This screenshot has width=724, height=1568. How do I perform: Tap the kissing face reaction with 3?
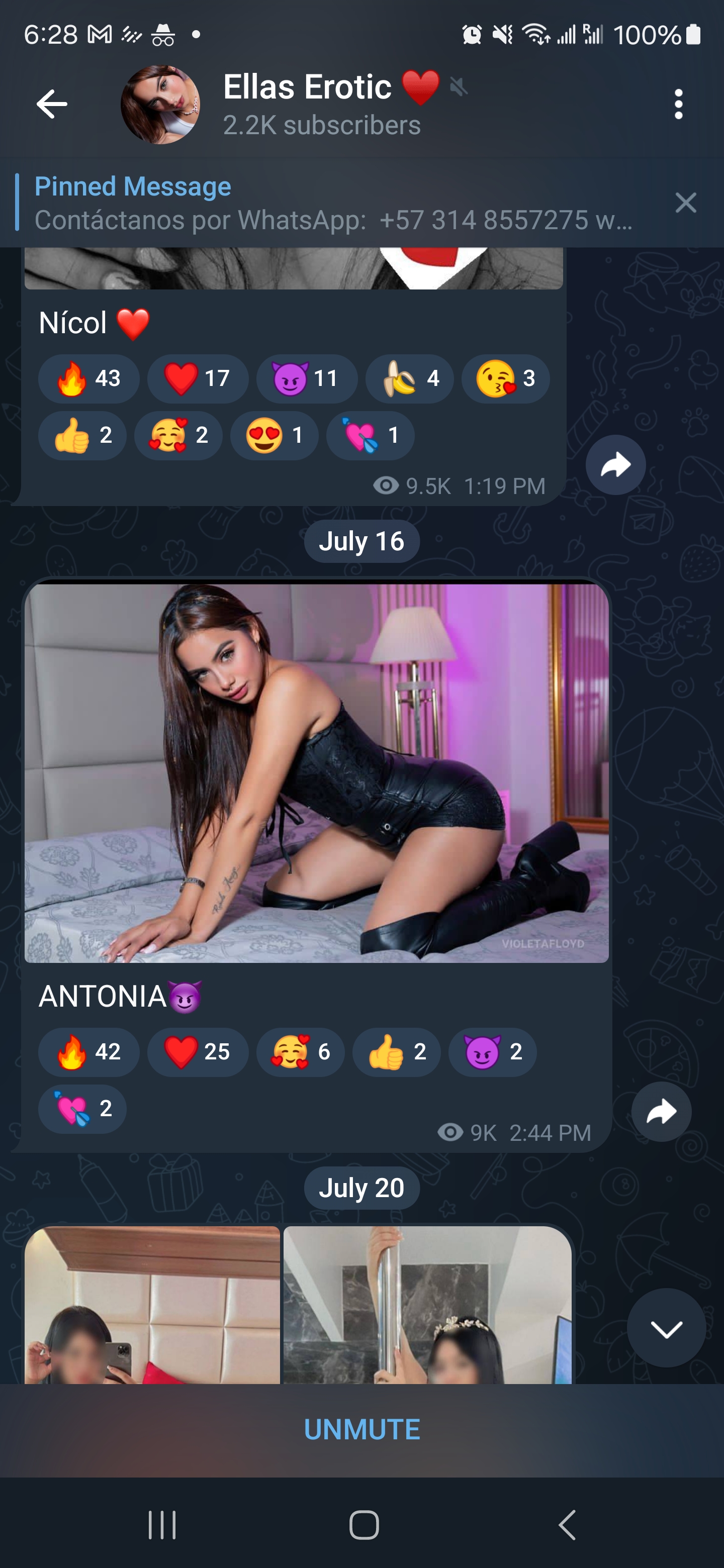[x=505, y=378]
